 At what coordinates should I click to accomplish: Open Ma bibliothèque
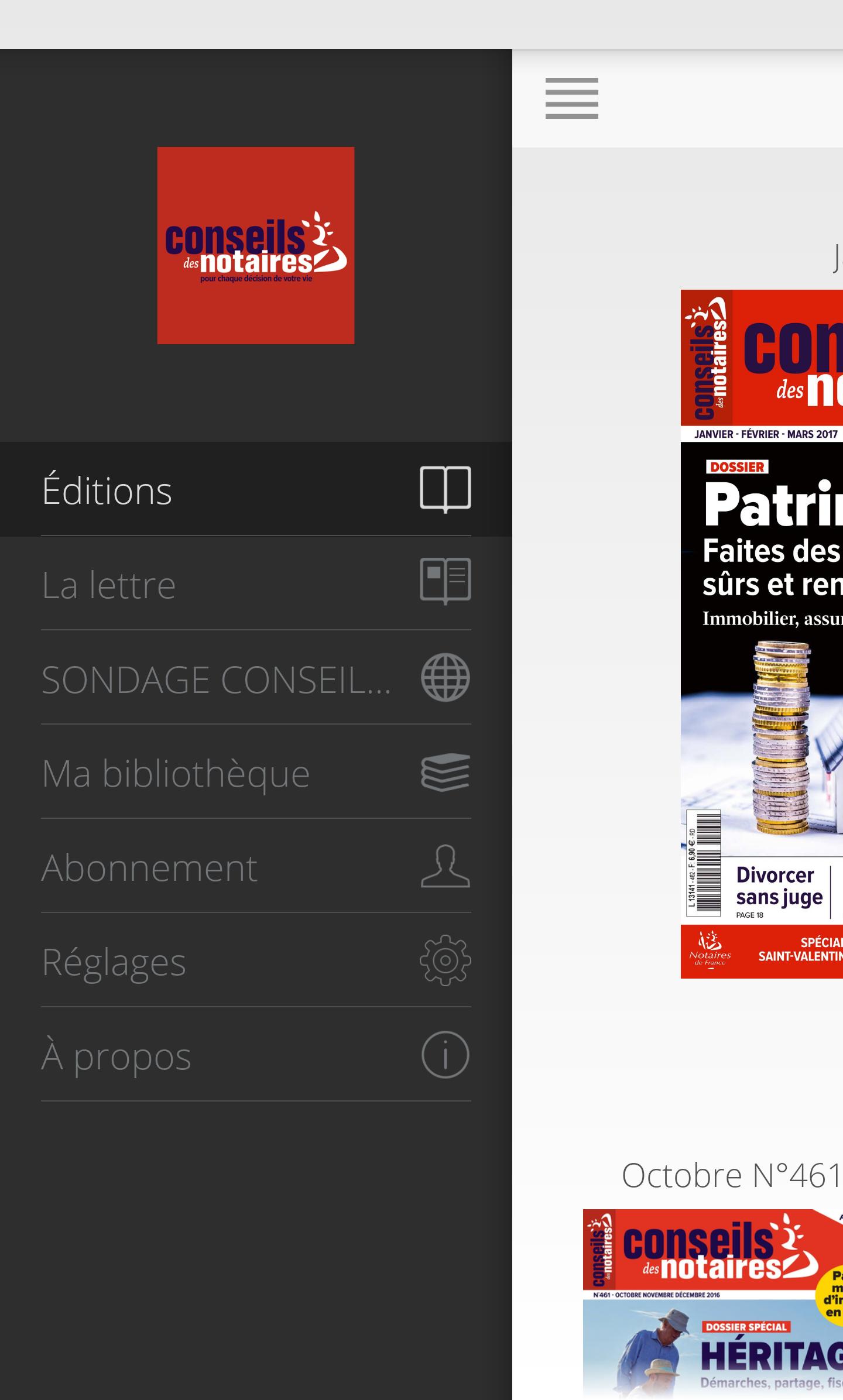(x=255, y=772)
